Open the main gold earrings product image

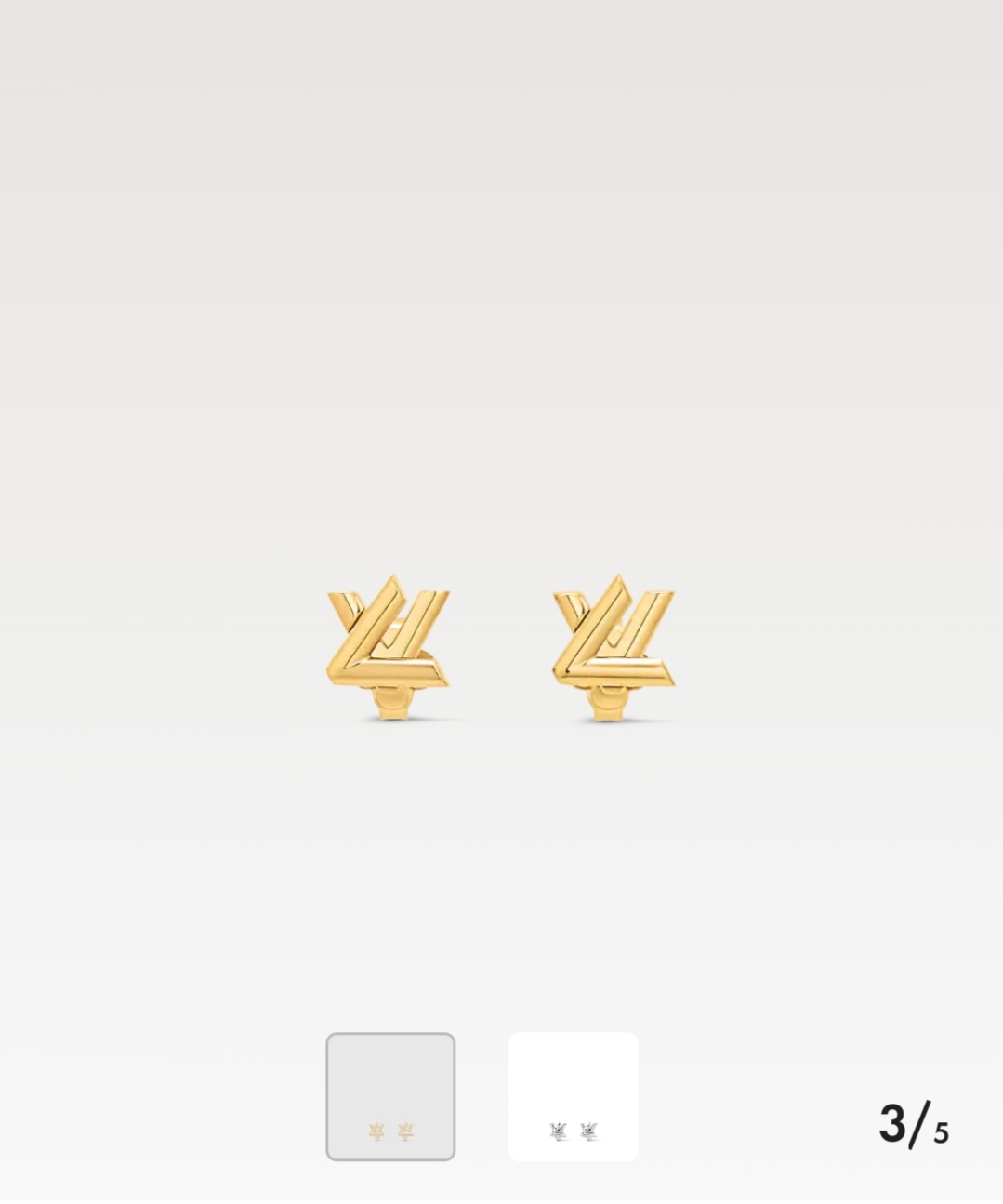click(x=500, y=648)
